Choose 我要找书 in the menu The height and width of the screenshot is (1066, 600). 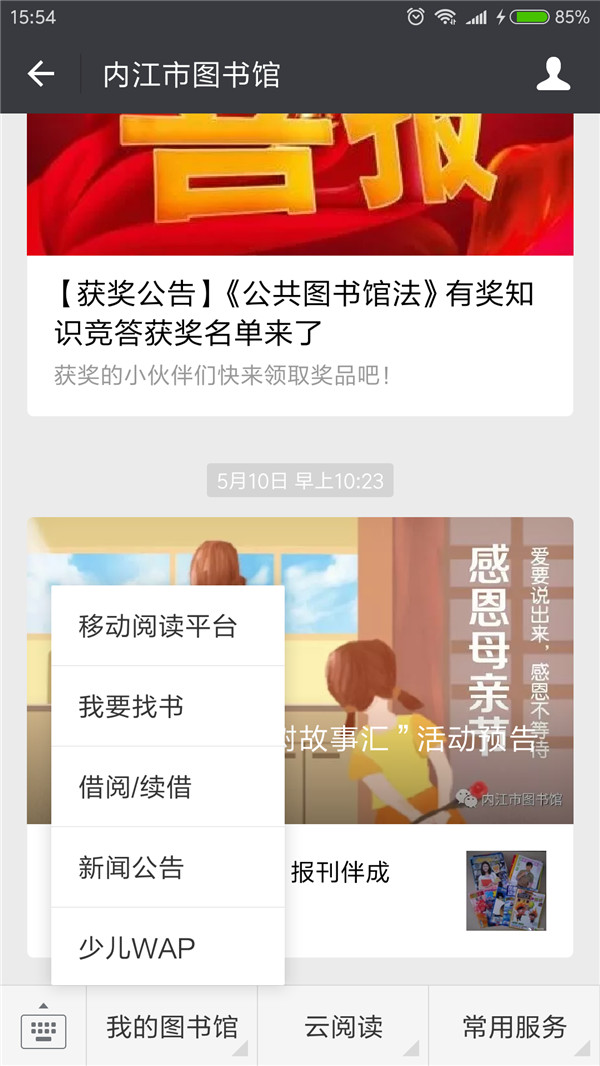point(168,706)
